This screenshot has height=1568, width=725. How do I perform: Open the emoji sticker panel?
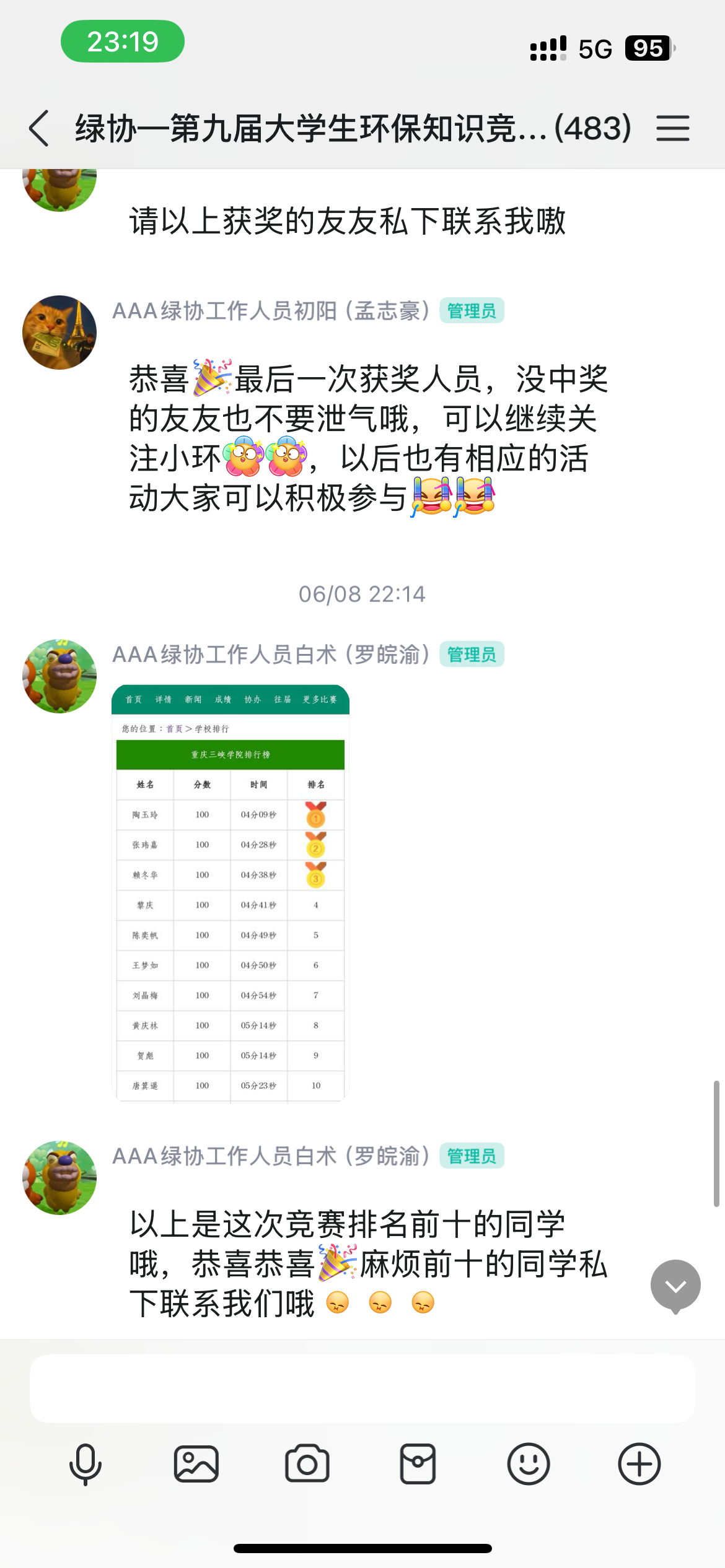coord(529,1464)
